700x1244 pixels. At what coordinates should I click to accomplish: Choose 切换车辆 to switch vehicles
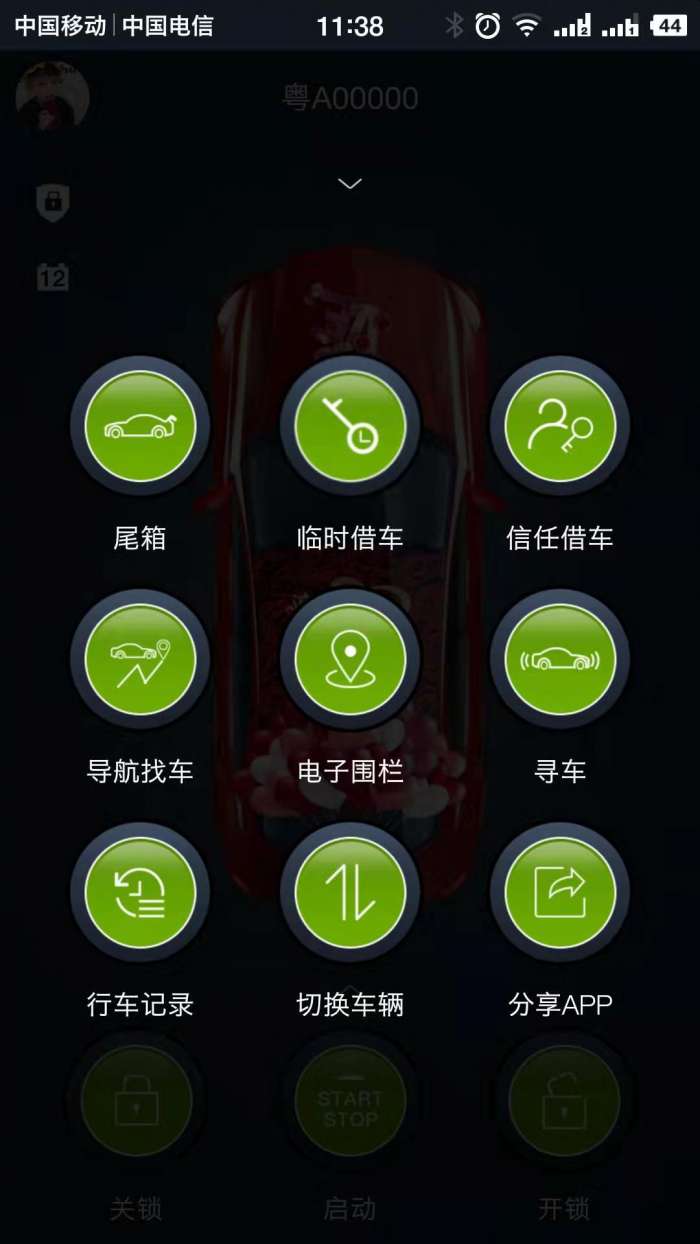pos(350,892)
